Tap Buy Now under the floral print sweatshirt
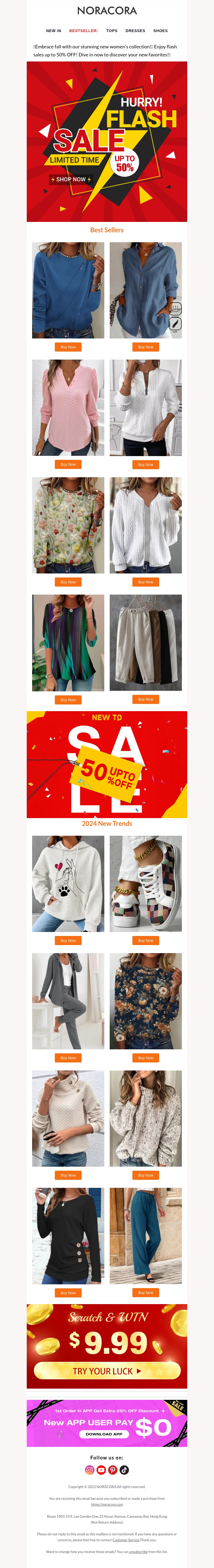The width and height of the screenshot is (214, 1568). click(68, 582)
